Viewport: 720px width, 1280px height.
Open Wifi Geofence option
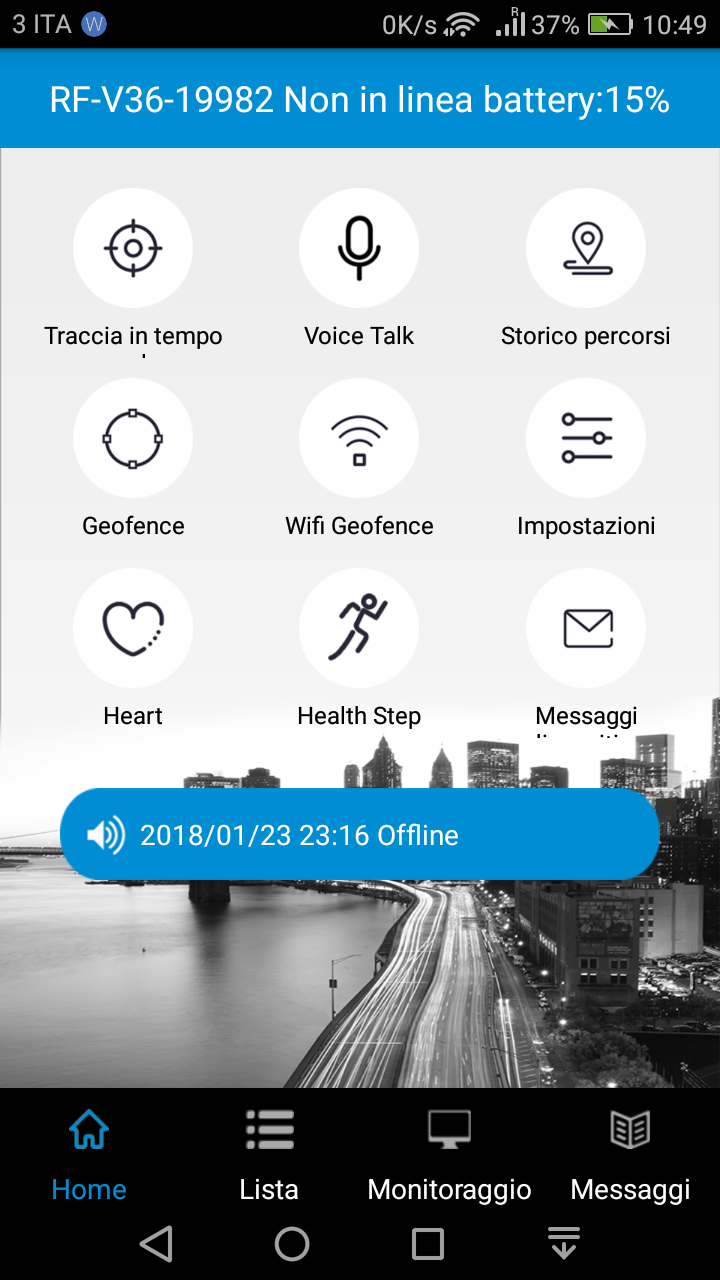[359, 438]
